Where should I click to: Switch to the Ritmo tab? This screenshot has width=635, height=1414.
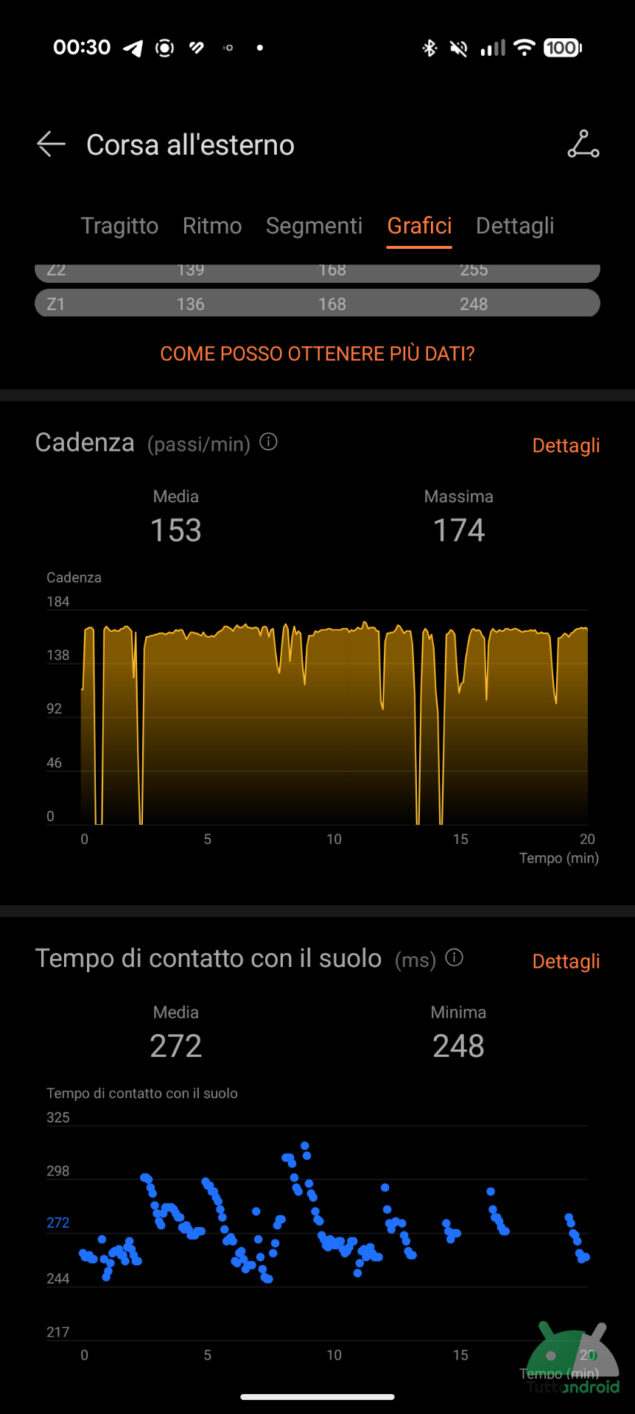click(x=212, y=226)
